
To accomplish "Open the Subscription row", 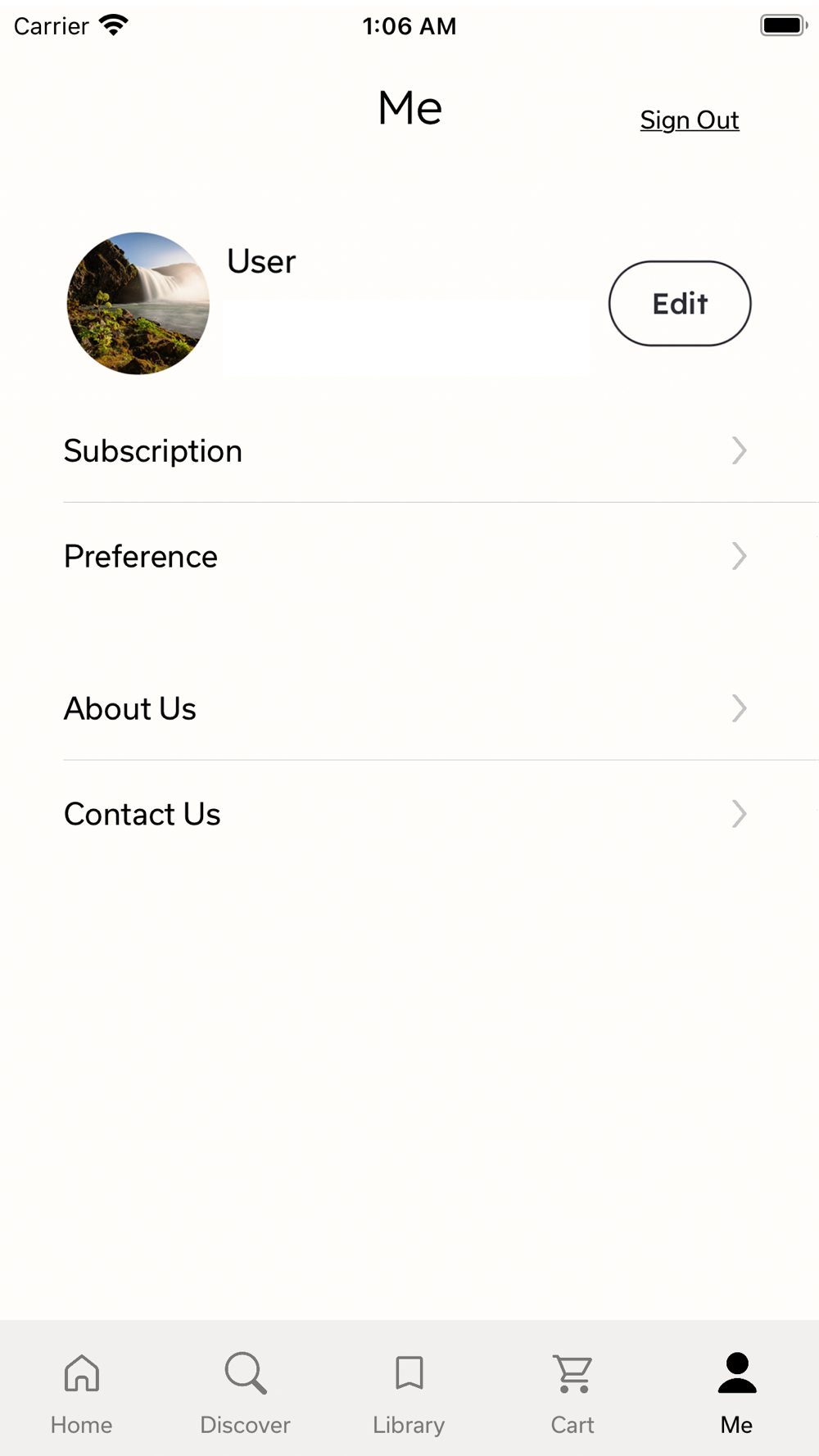I will pos(409,450).
